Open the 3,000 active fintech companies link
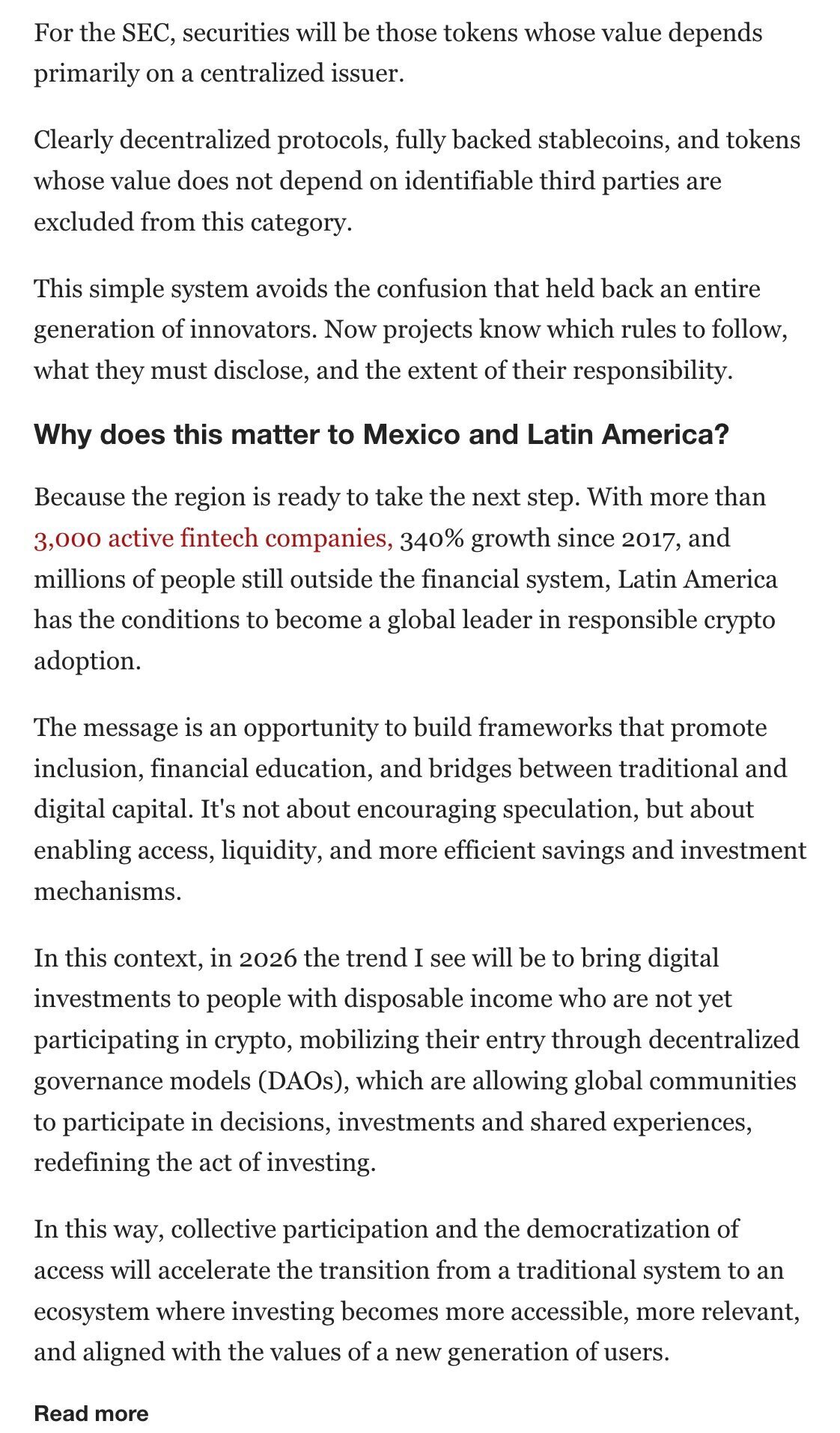This screenshot has height=1433, width=840. [213, 538]
